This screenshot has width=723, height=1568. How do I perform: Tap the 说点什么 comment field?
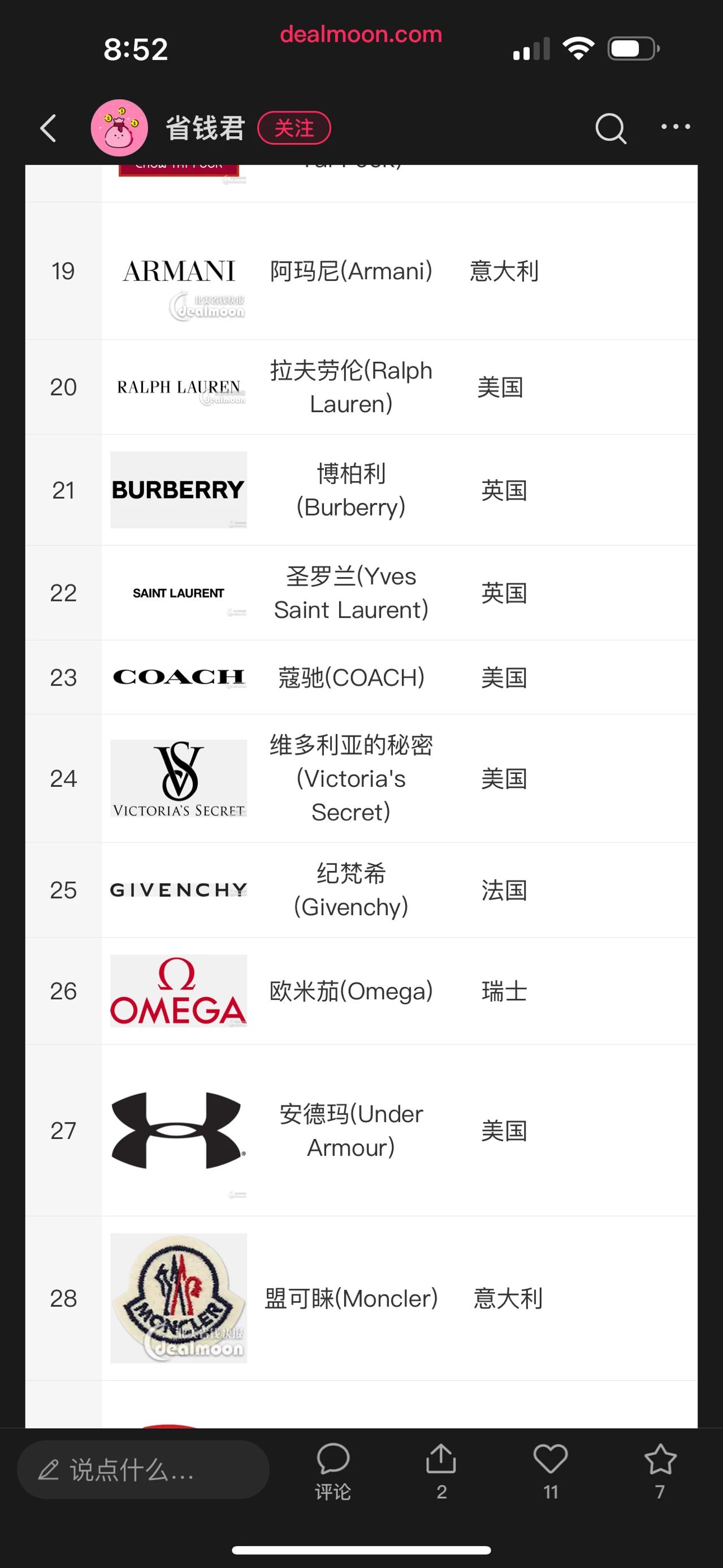[143, 1470]
